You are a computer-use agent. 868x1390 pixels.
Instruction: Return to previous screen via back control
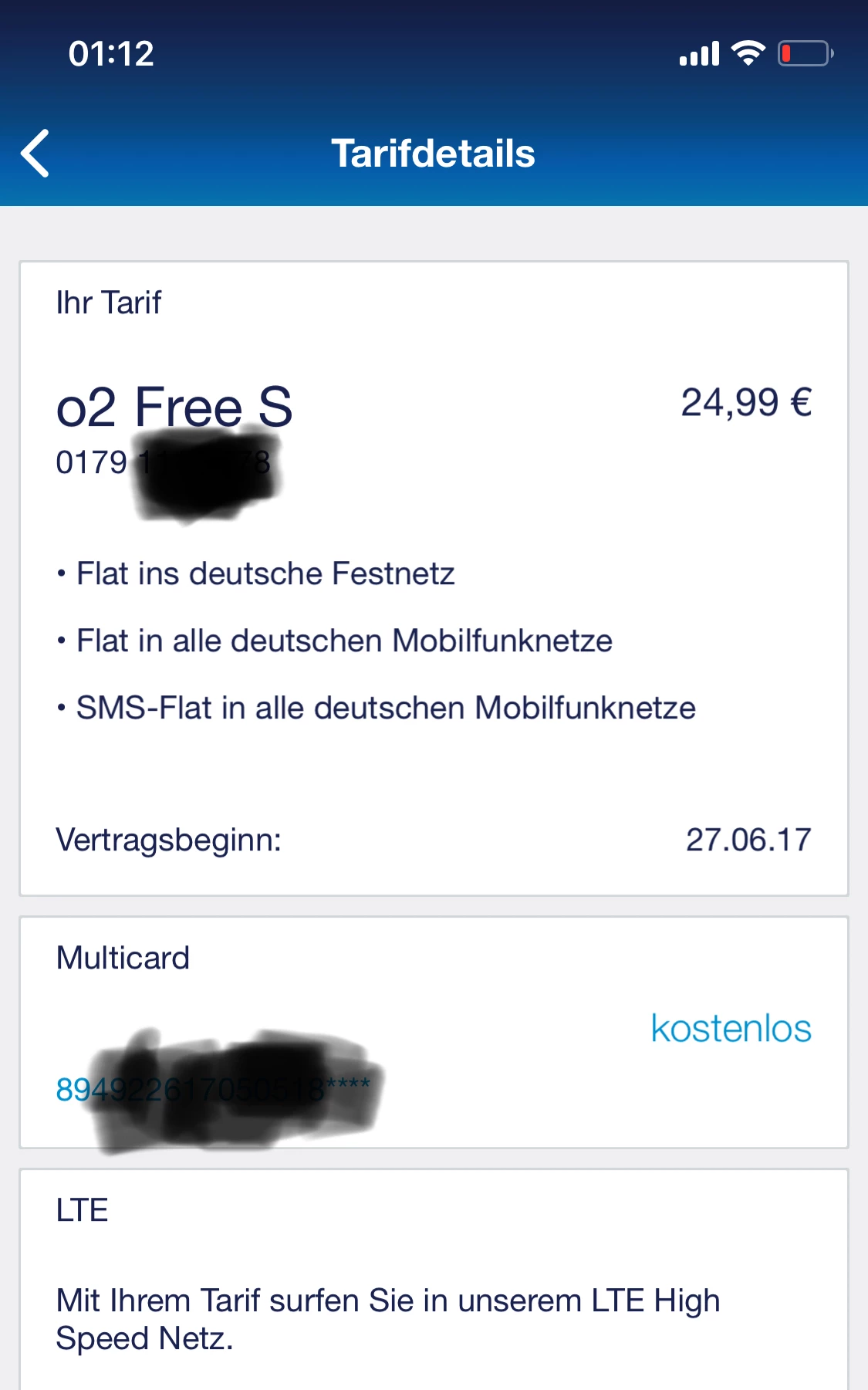click(35, 153)
